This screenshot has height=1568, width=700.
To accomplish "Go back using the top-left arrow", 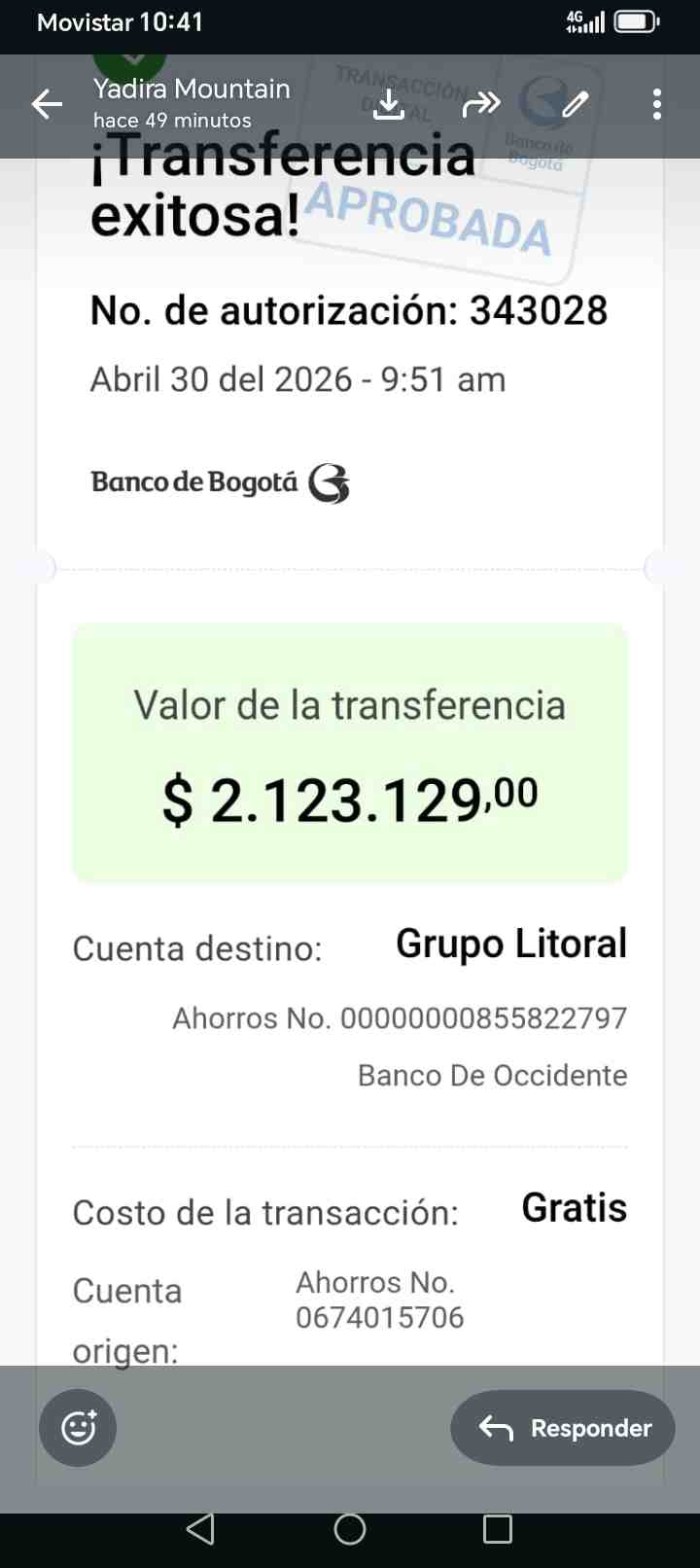I will pyautogui.click(x=47, y=104).
